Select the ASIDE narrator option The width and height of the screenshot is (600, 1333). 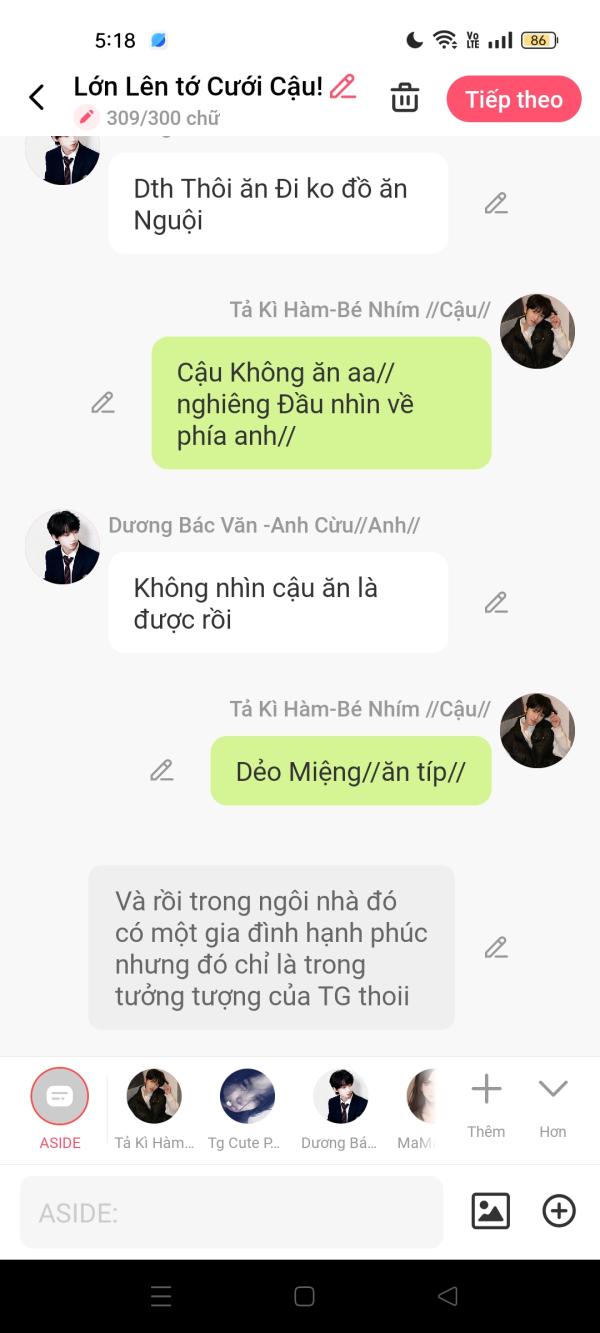(60, 1097)
